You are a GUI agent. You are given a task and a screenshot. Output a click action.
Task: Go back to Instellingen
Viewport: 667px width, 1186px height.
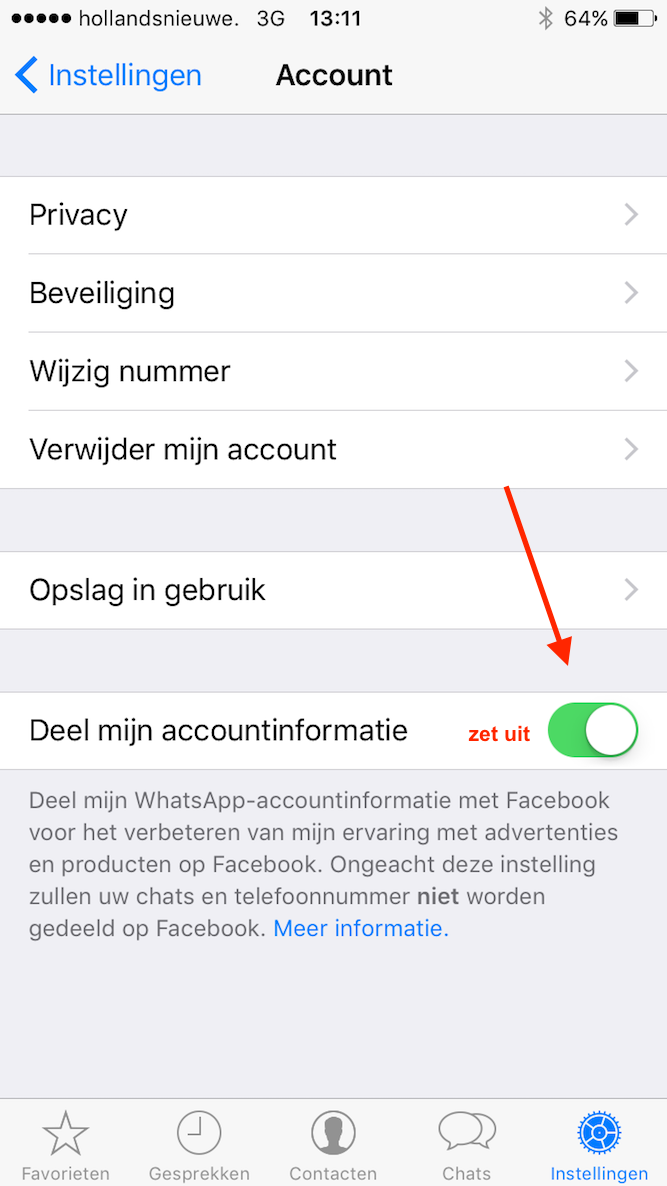(108, 76)
